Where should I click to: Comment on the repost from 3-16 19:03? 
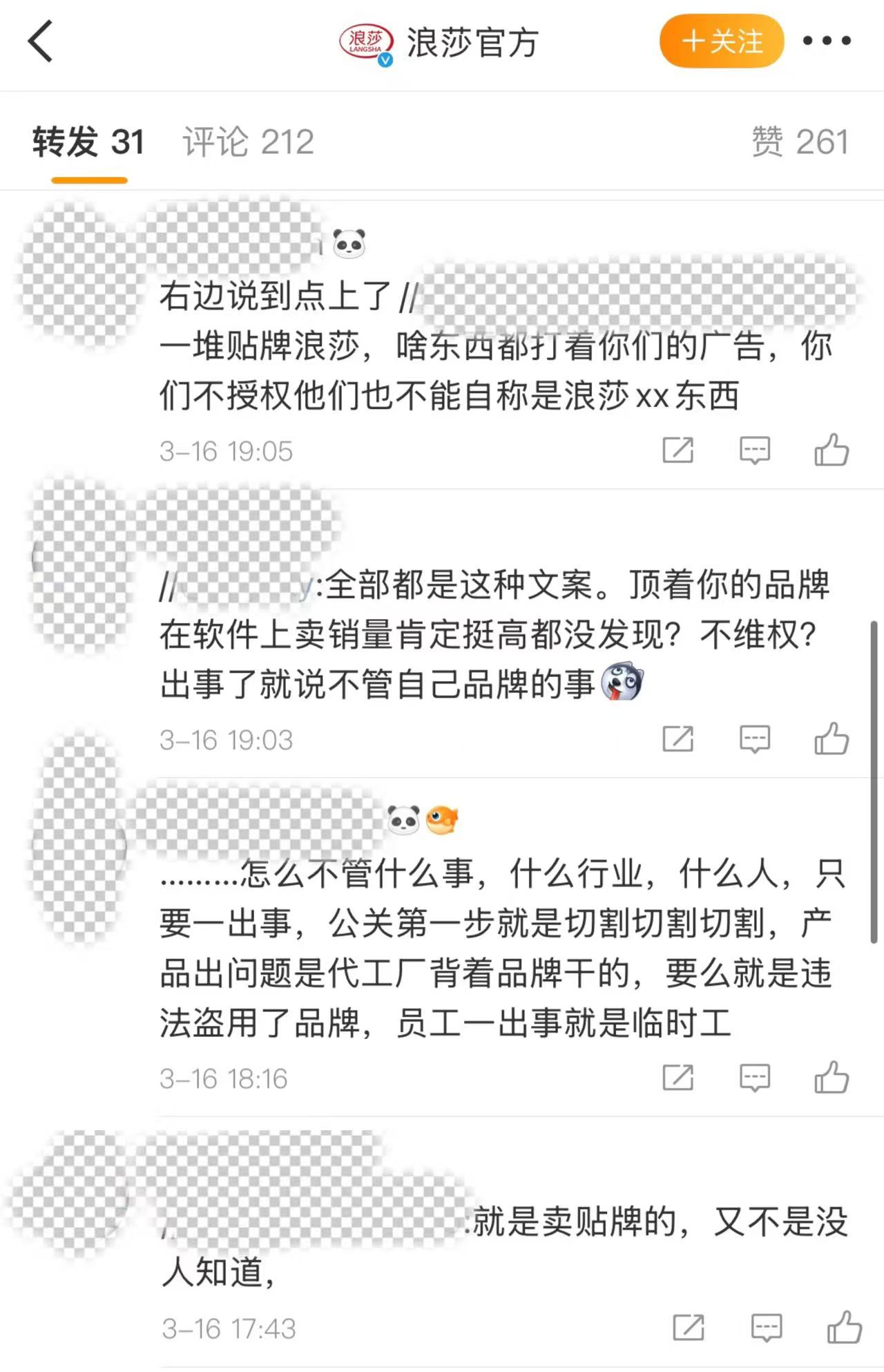tap(754, 739)
